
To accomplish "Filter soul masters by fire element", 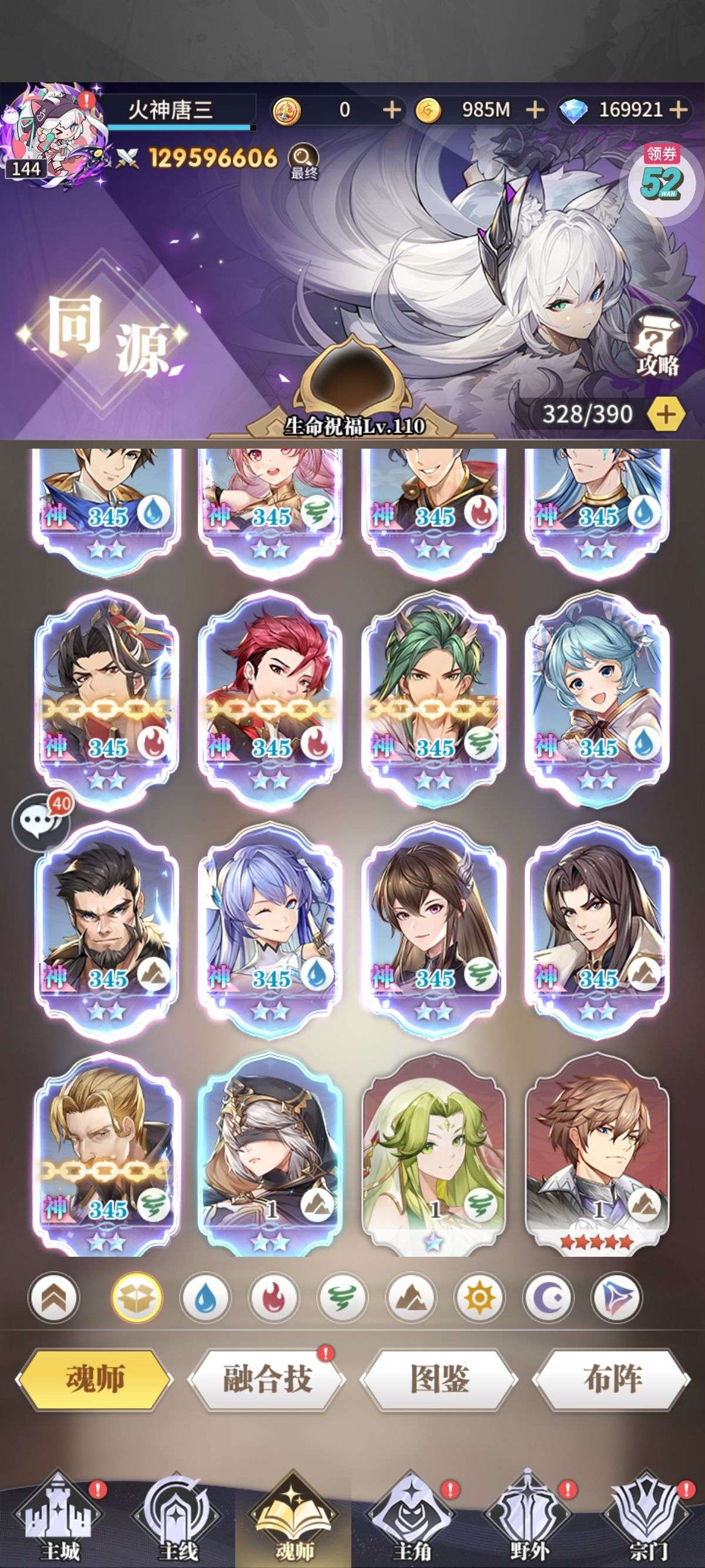I will (x=273, y=1298).
